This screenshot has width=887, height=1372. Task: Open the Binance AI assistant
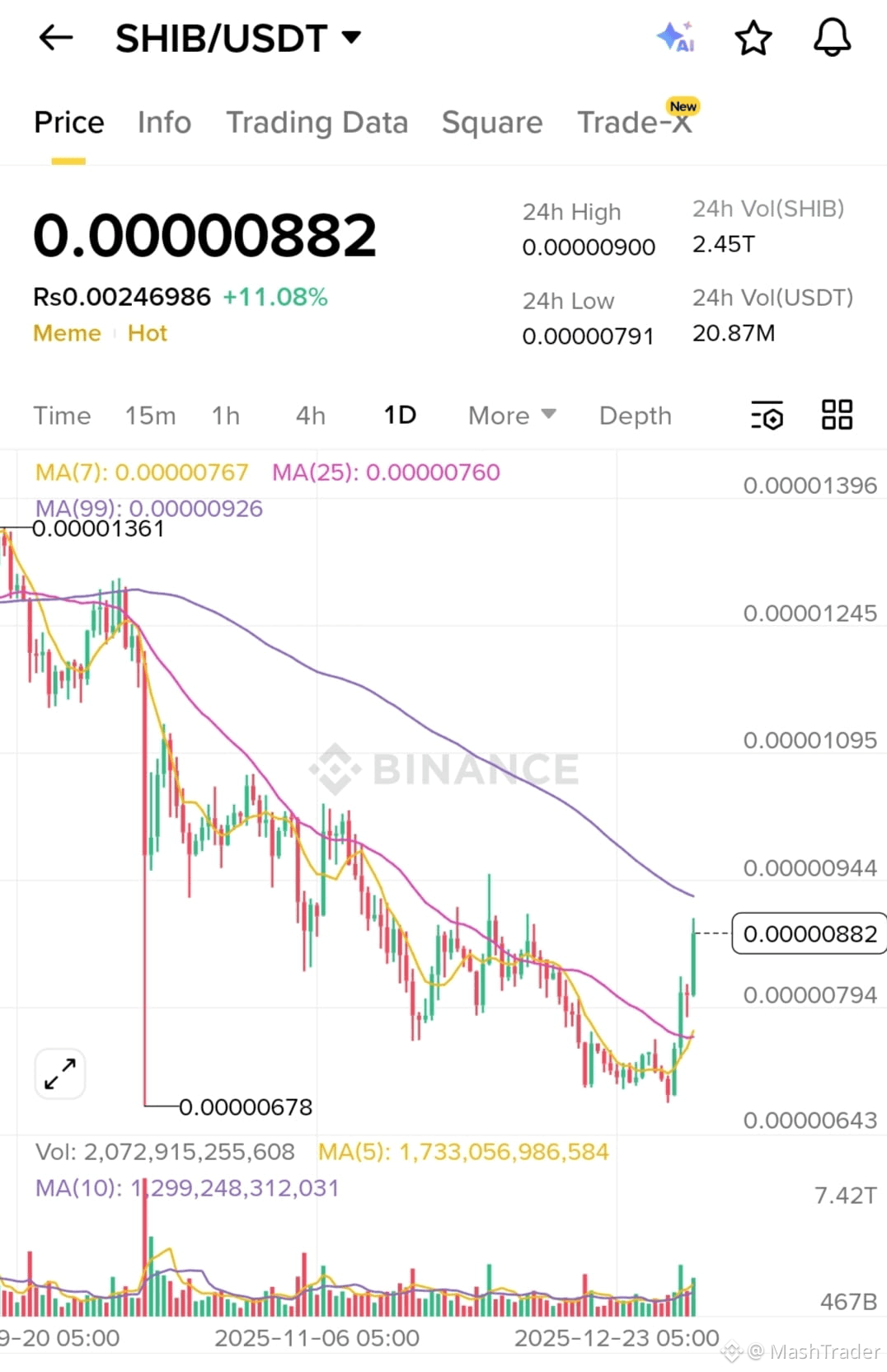pyautogui.click(x=676, y=37)
